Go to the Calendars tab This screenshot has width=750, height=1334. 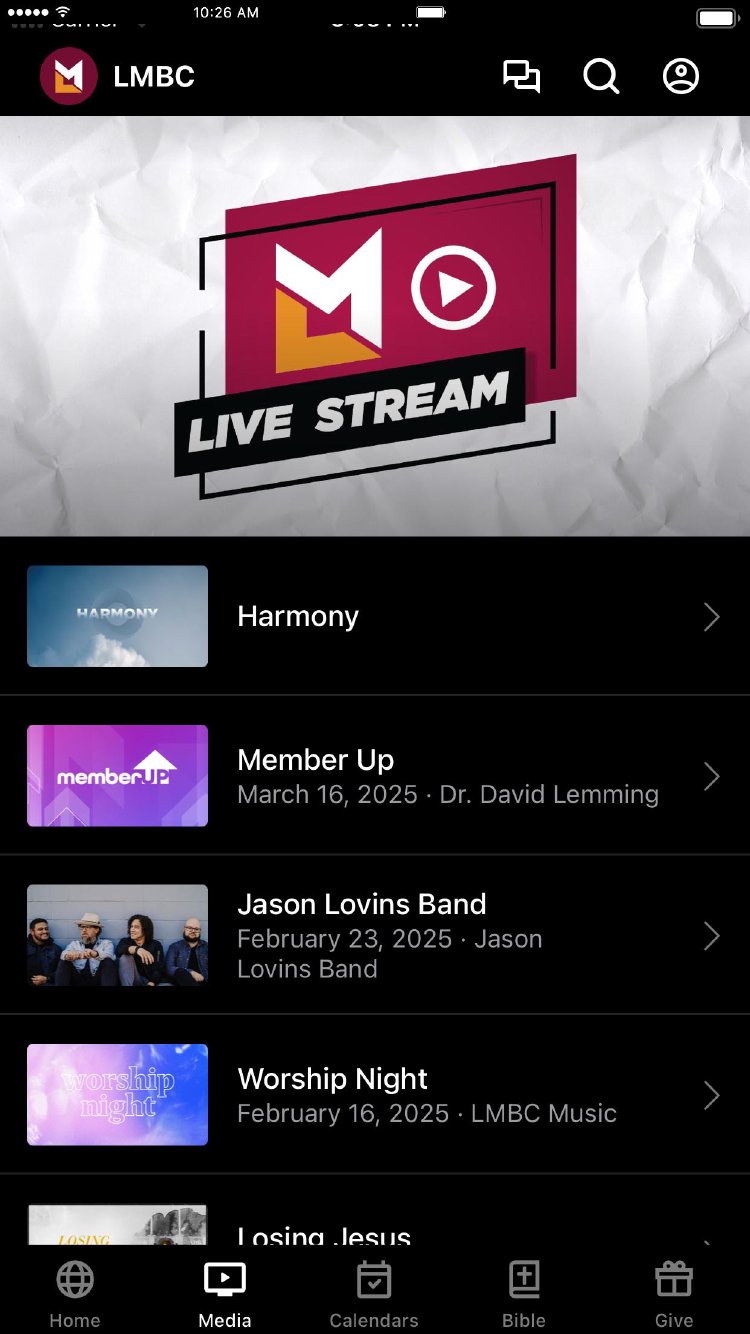click(374, 1293)
